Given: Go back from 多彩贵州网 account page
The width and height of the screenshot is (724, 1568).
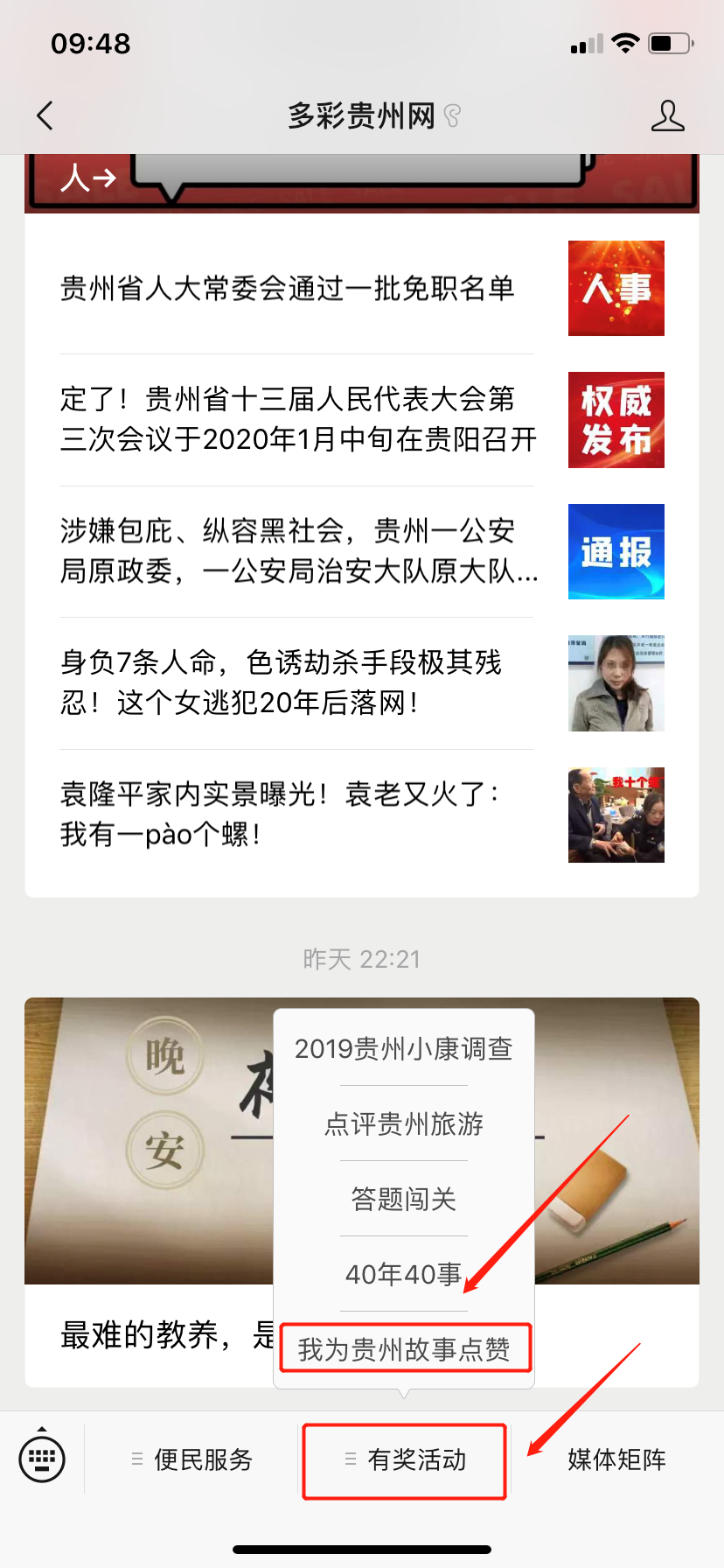Looking at the screenshot, I should (45, 115).
